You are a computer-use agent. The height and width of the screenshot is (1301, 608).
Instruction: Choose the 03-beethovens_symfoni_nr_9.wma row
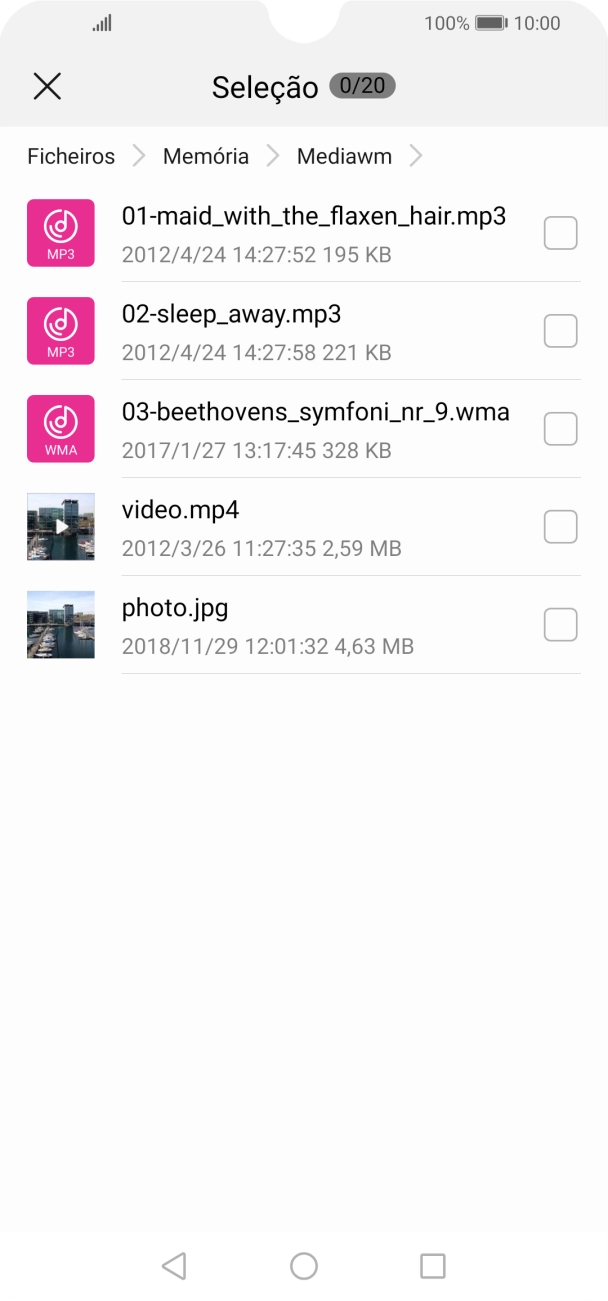(315, 429)
